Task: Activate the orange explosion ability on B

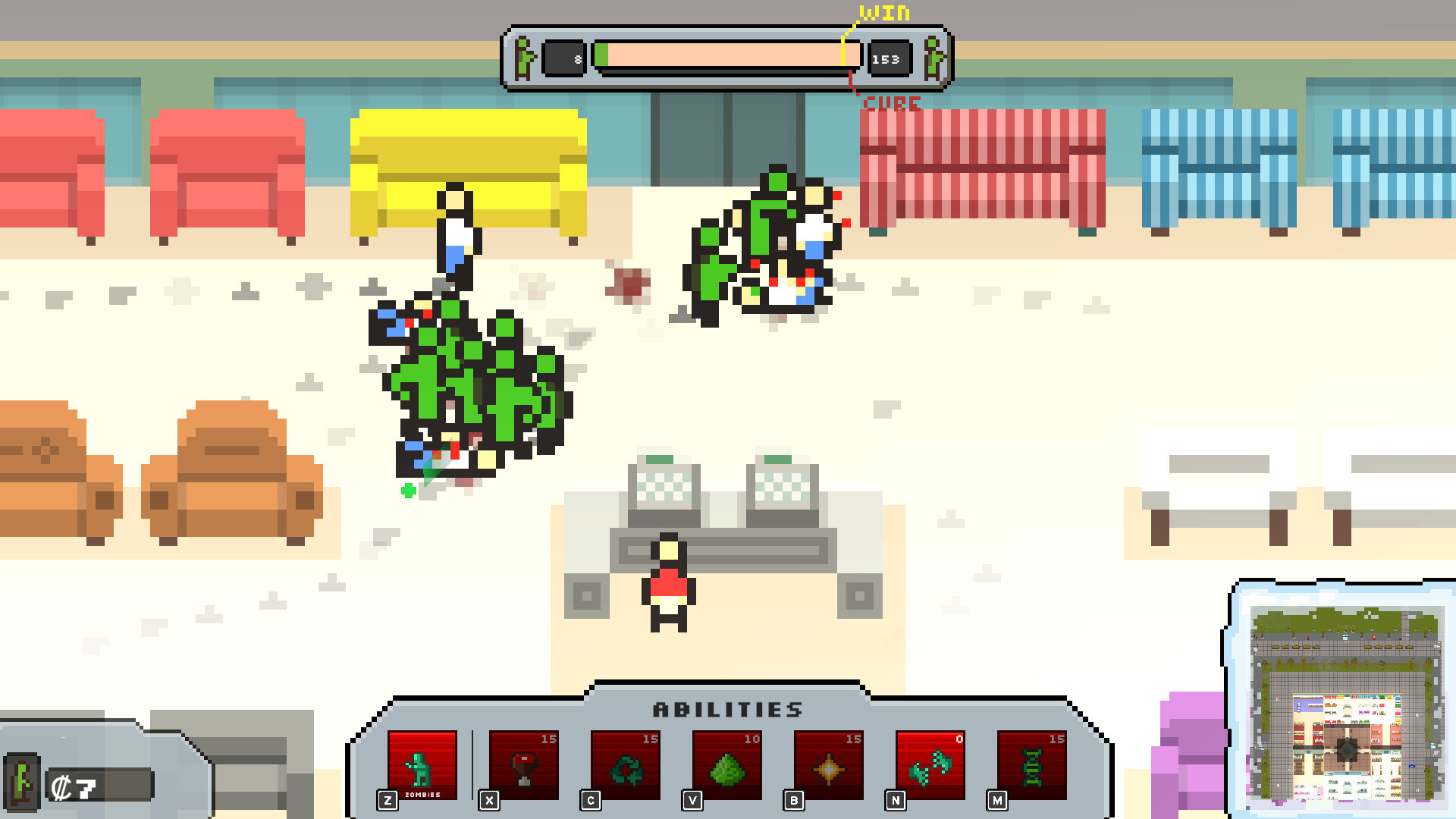Action: pyautogui.click(x=828, y=765)
